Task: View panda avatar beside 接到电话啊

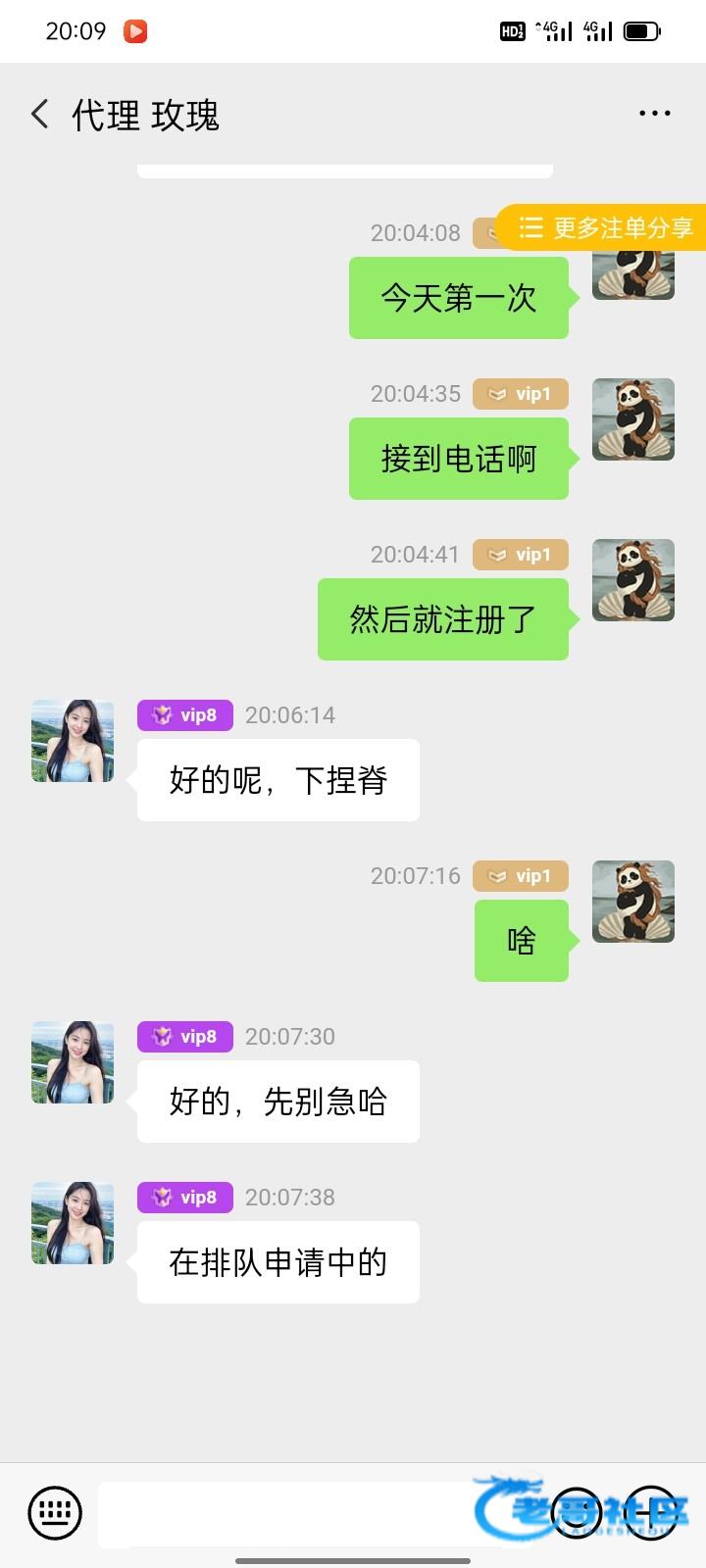Action: click(x=633, y=419)
